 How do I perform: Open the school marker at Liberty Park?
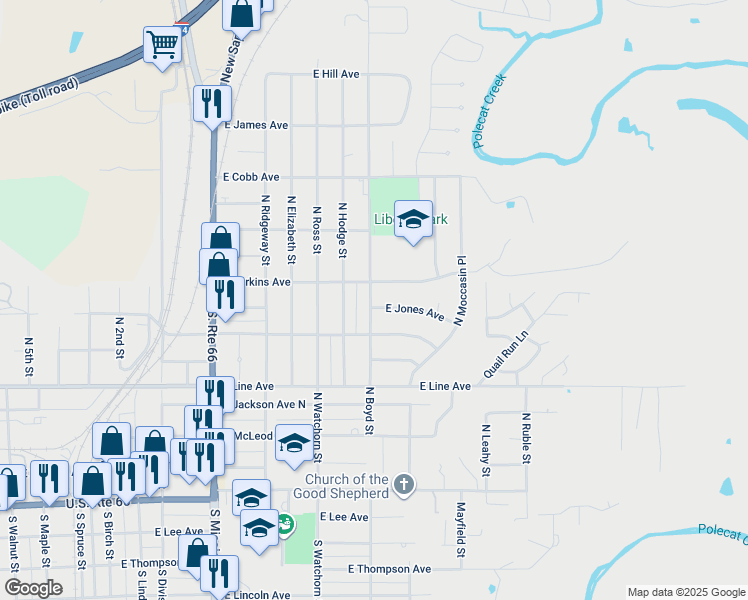pos(413,218)
